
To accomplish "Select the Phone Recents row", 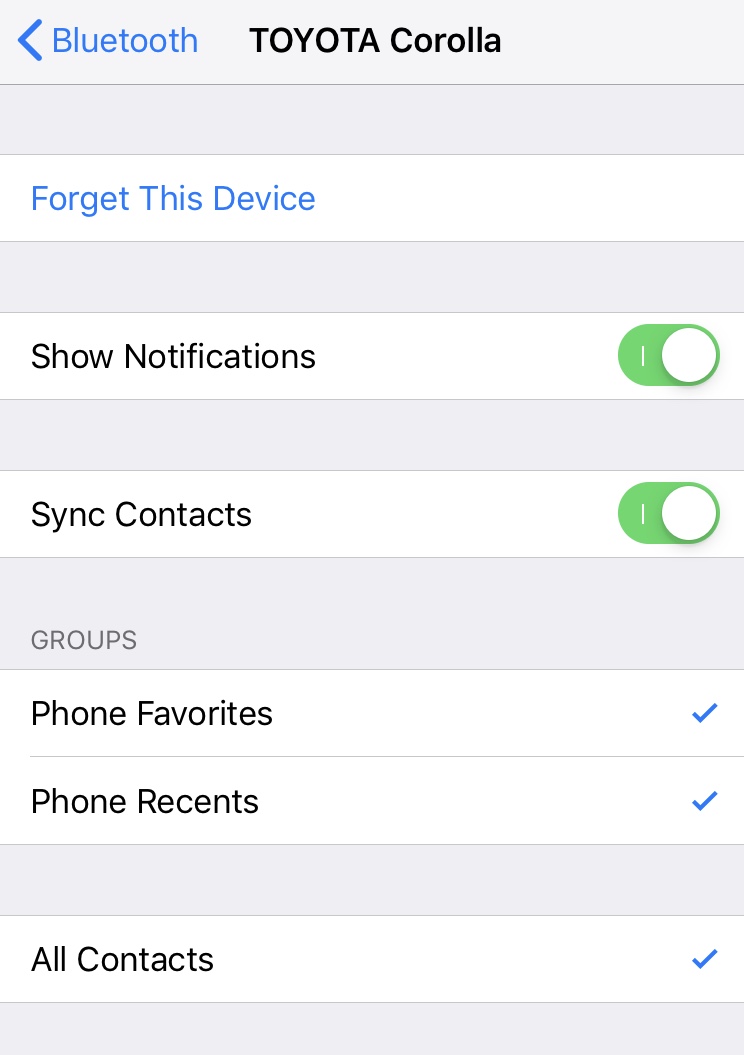I will pyautogui.click(x=144, y=801).
